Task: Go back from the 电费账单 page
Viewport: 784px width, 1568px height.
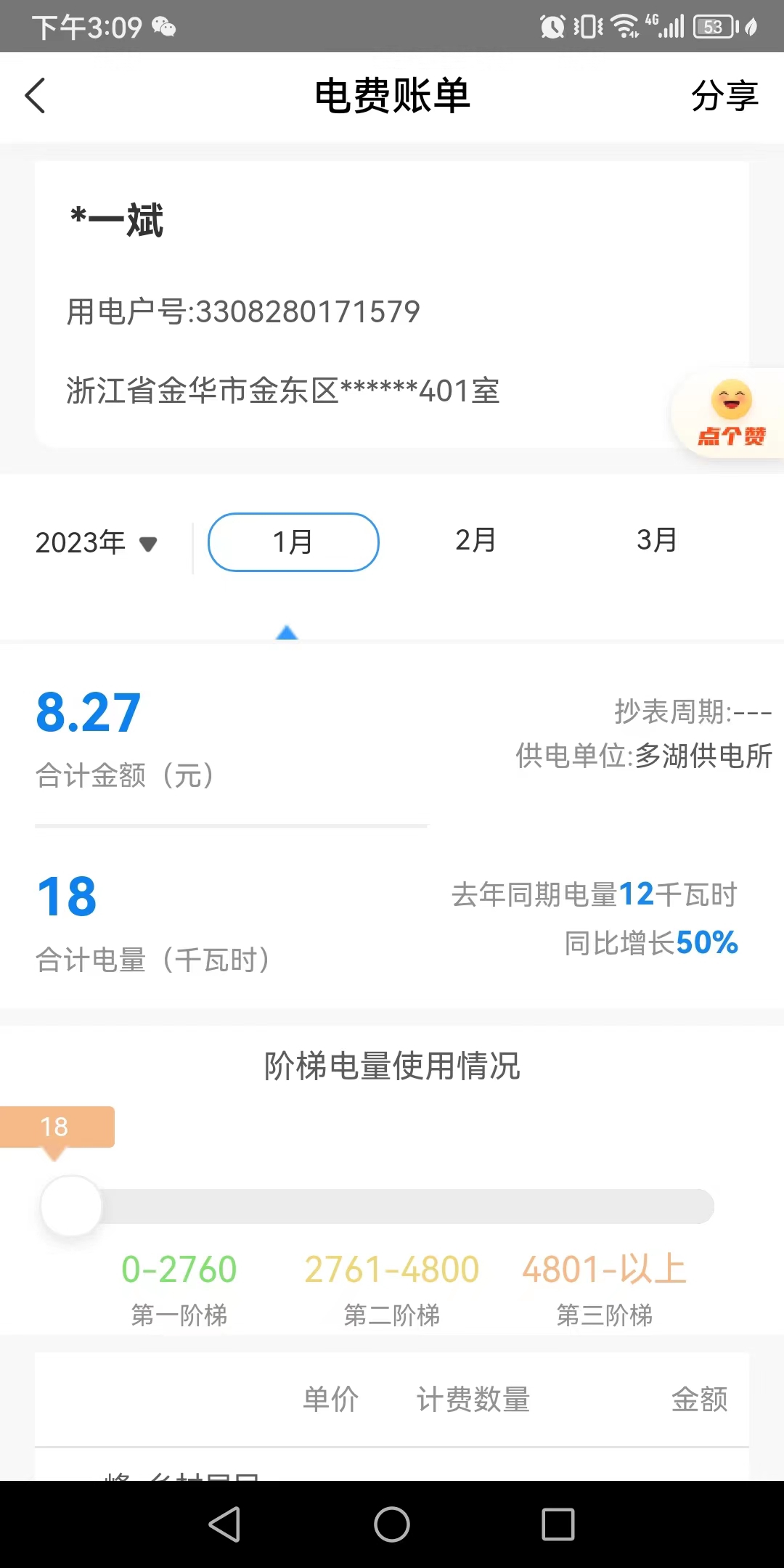Action: pos(35,96)
